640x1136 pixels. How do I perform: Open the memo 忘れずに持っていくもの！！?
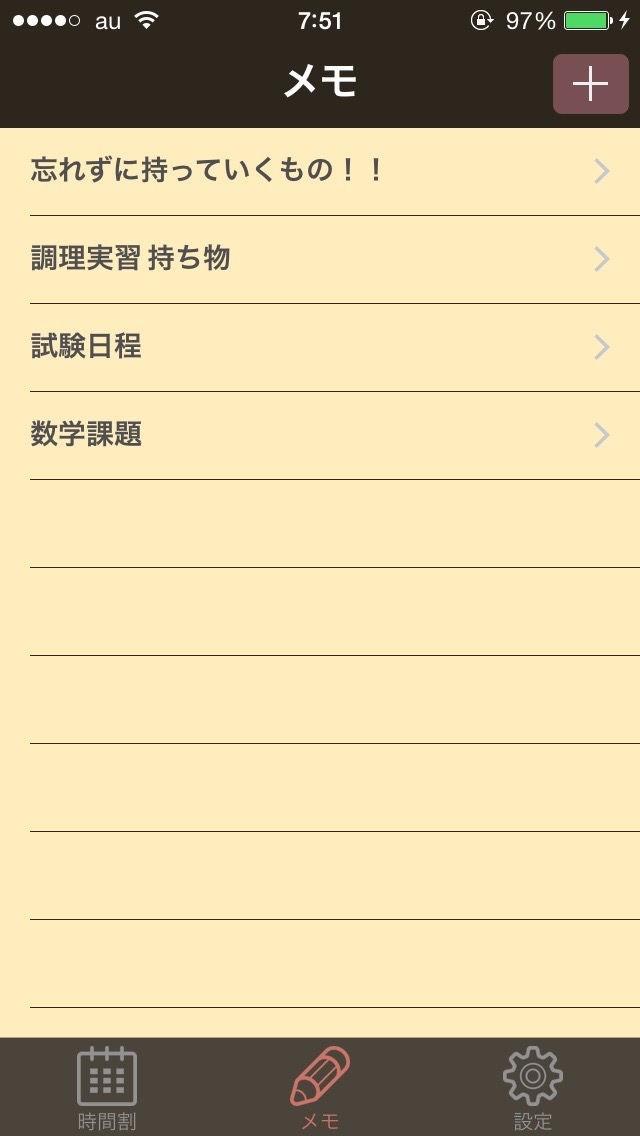320,171
